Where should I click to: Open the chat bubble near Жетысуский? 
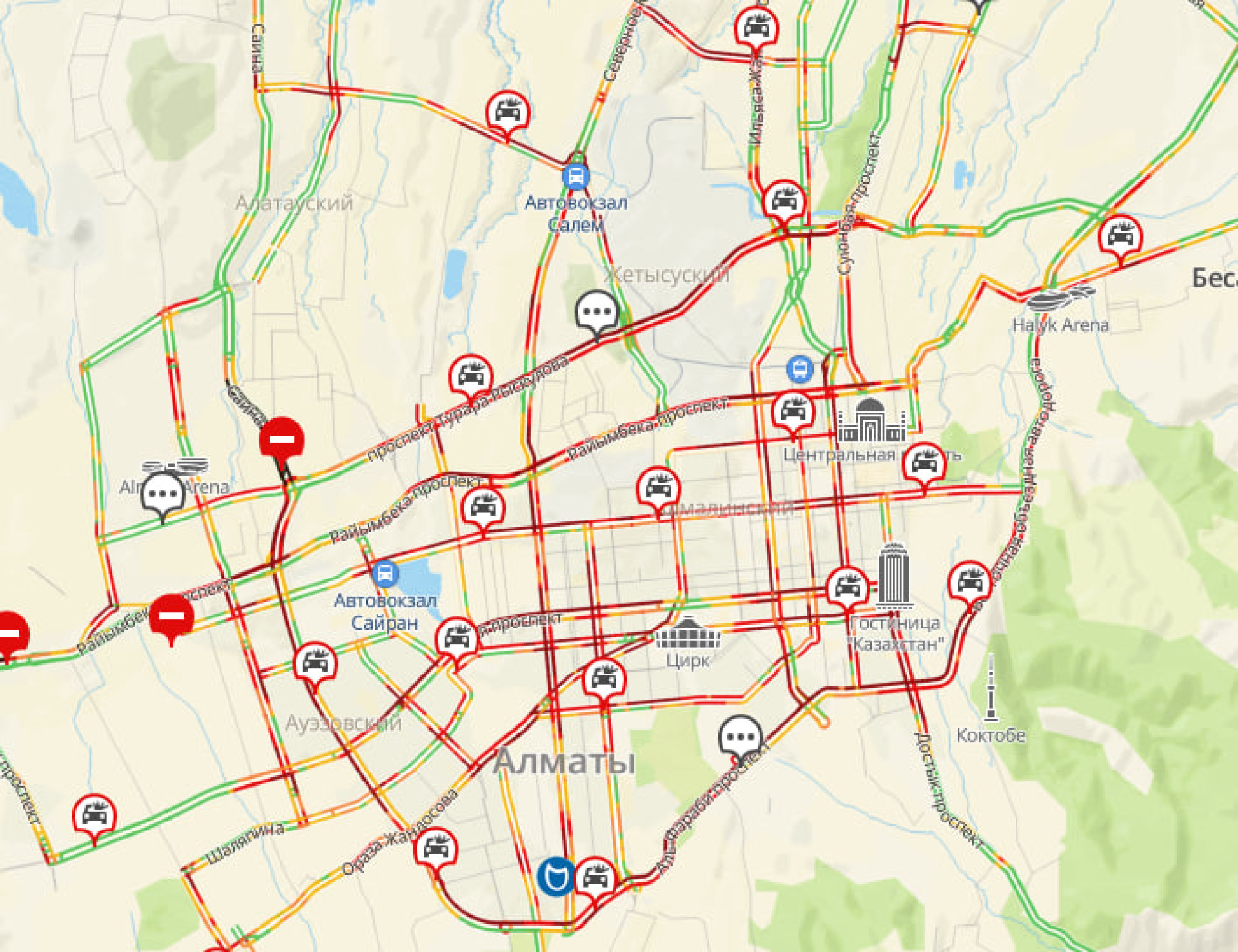(596, 312)
